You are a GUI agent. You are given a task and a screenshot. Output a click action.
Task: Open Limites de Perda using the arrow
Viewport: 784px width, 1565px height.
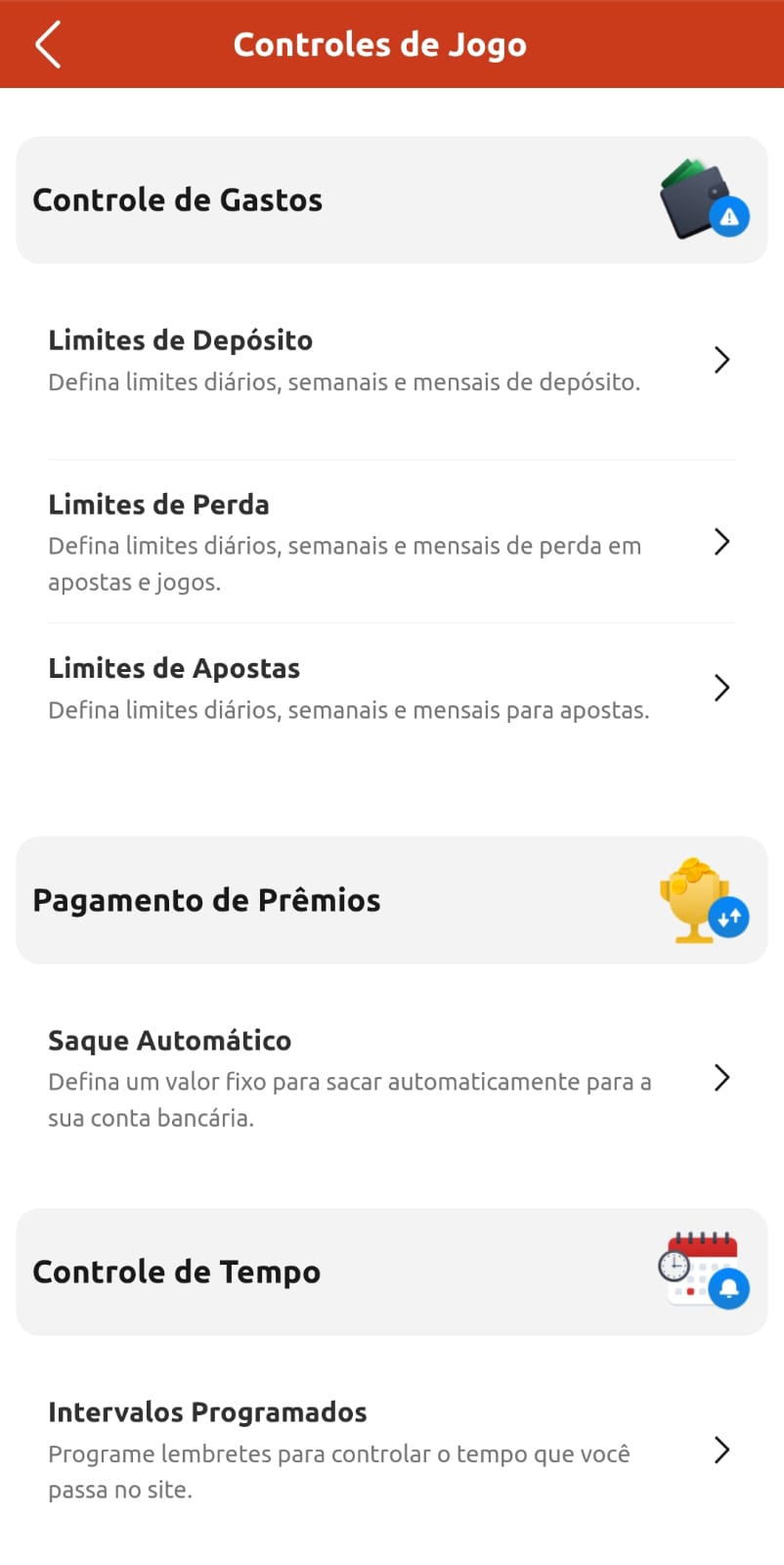click(x=721, y=542)
